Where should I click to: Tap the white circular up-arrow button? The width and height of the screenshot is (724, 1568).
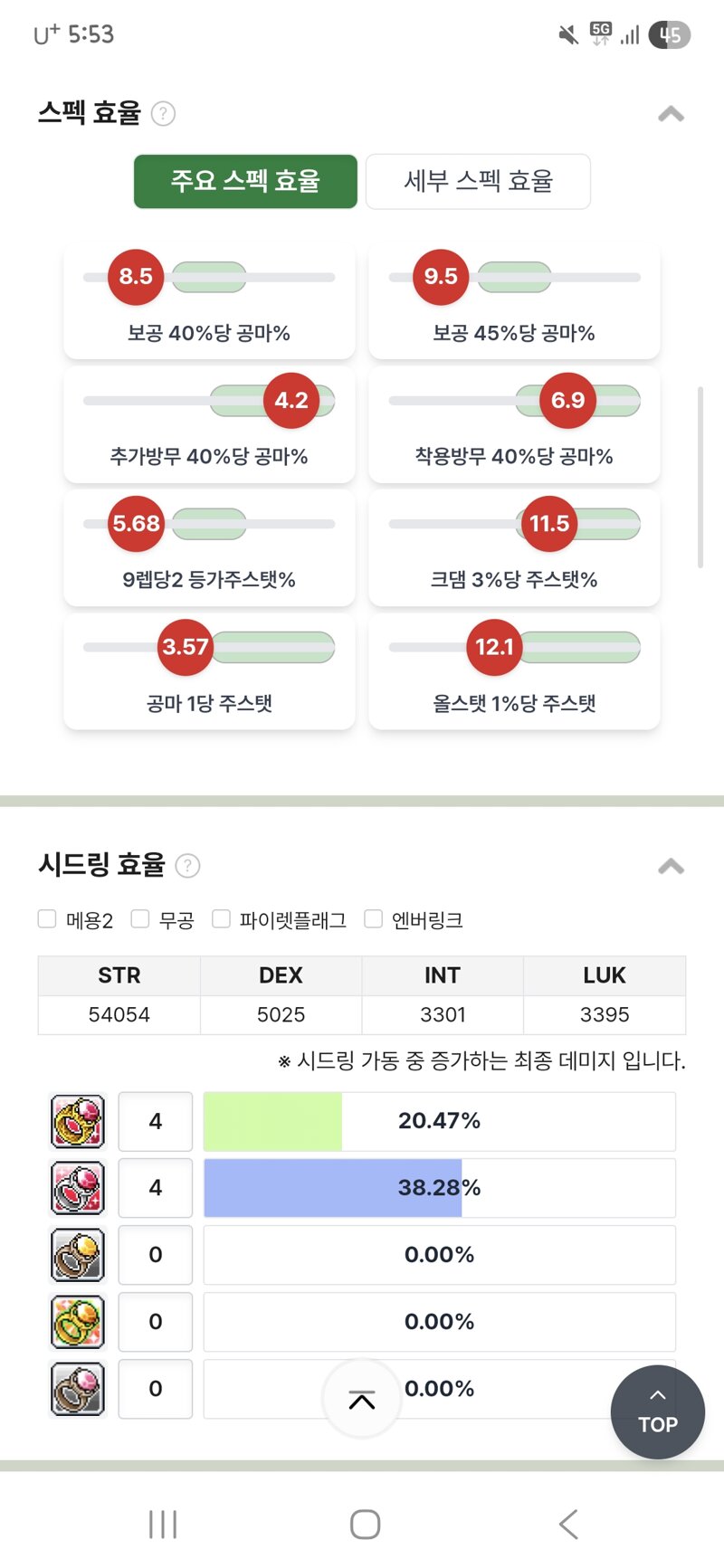point(362,1399)
